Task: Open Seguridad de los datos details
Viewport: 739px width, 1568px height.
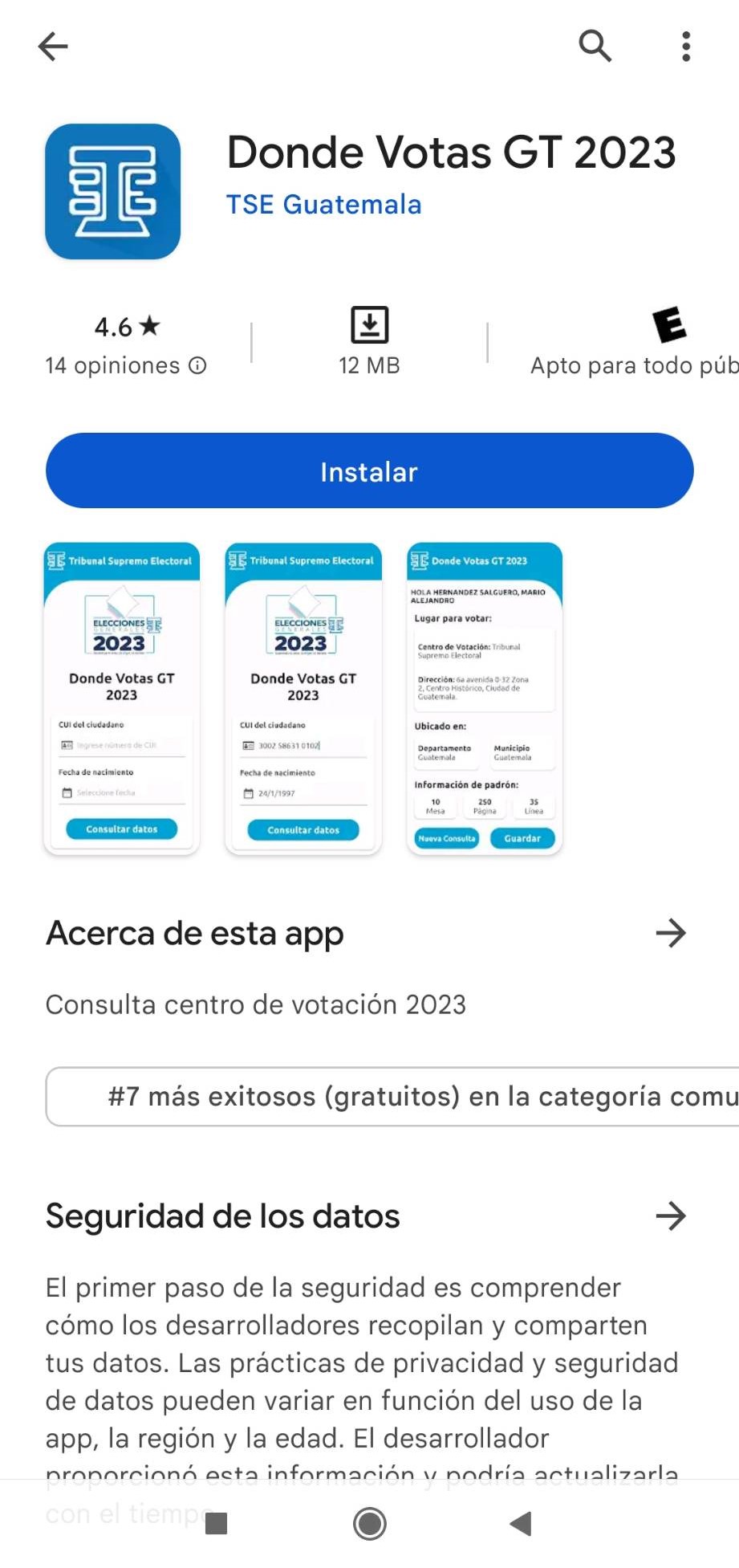Action: point(670,1216)
